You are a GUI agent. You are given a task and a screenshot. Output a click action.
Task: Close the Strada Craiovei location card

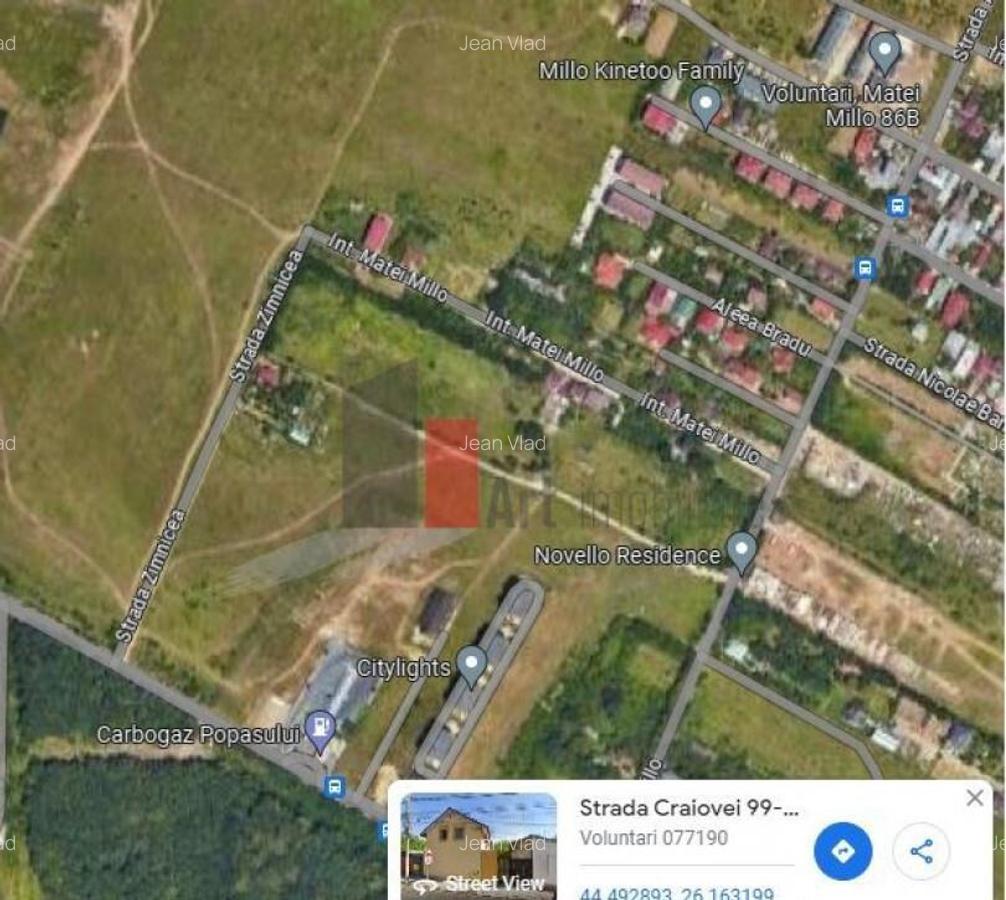point(974,798)
